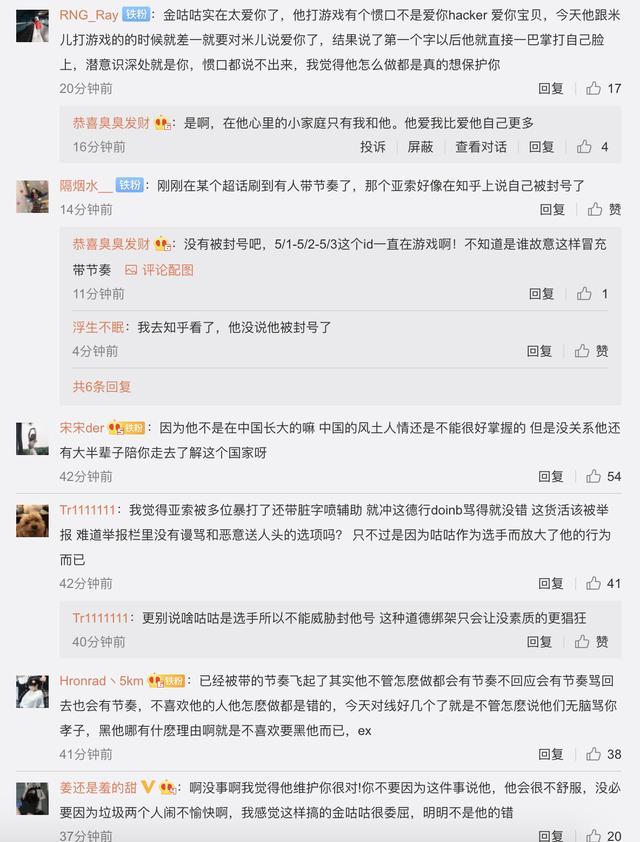Image resolution: width=640 pixels, height=842 pixels.
Task: Open 评论配图 image attachment
Action: (x=159, y=269)
